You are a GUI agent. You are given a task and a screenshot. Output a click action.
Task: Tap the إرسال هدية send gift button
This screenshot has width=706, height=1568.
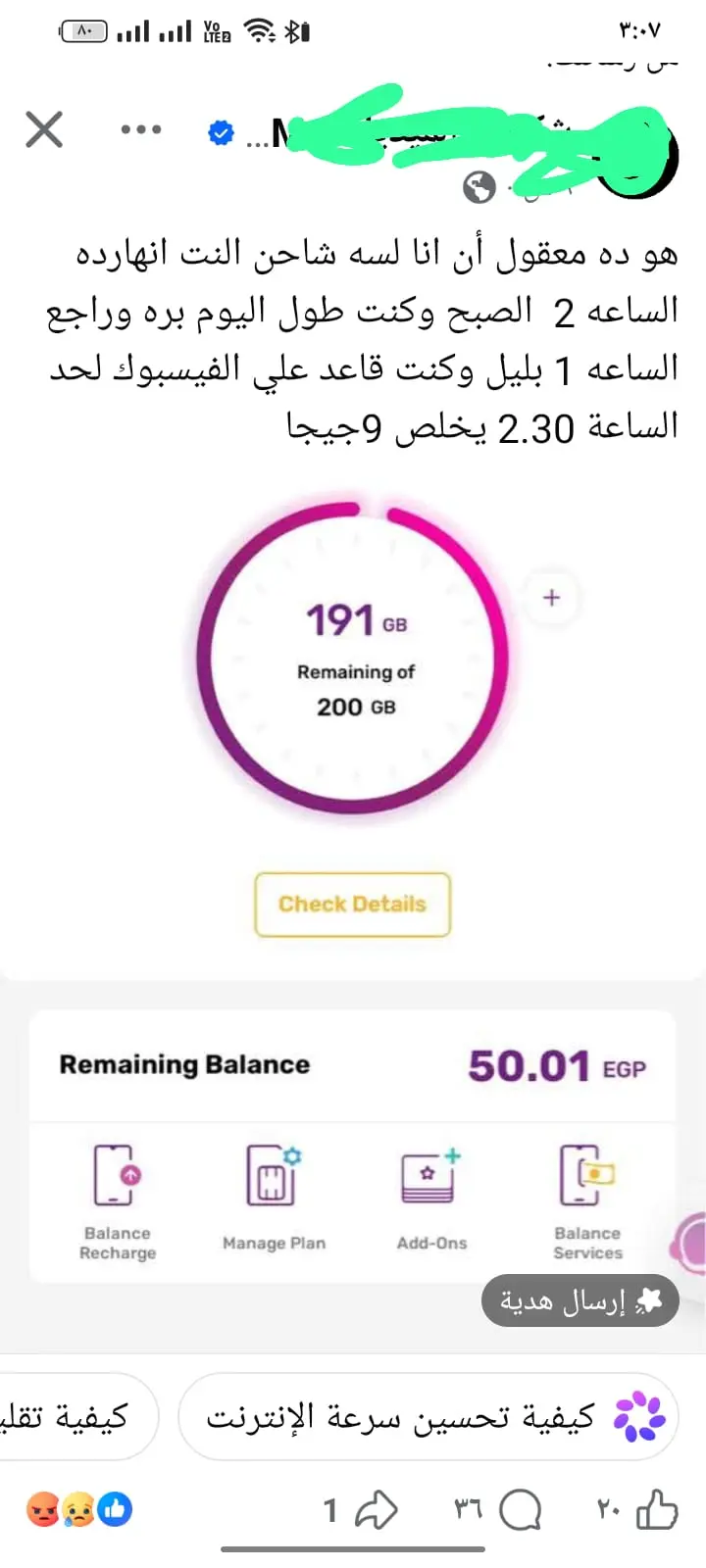(580, 1300)
